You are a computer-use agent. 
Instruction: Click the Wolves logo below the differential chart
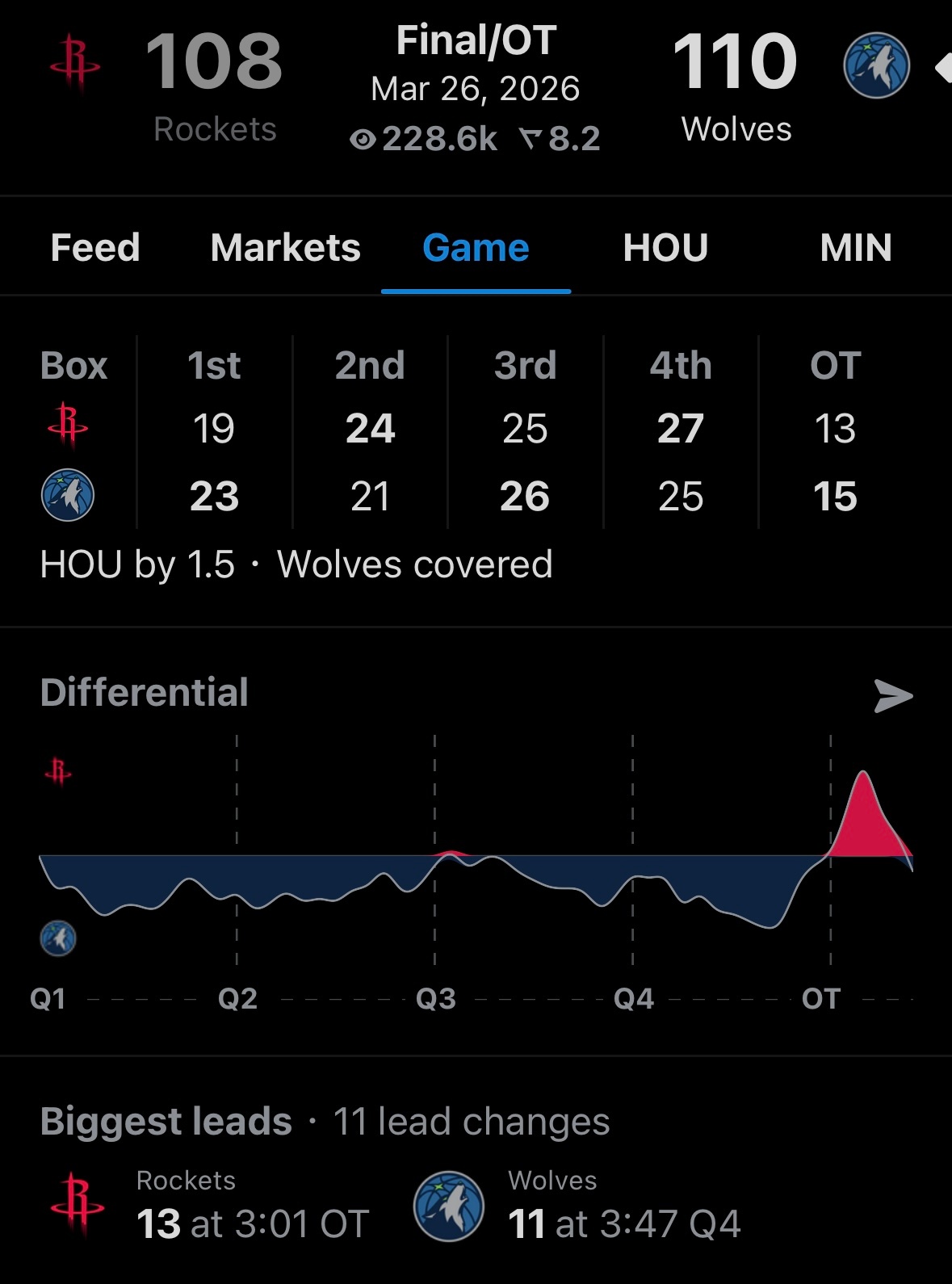tap(57, 939)
